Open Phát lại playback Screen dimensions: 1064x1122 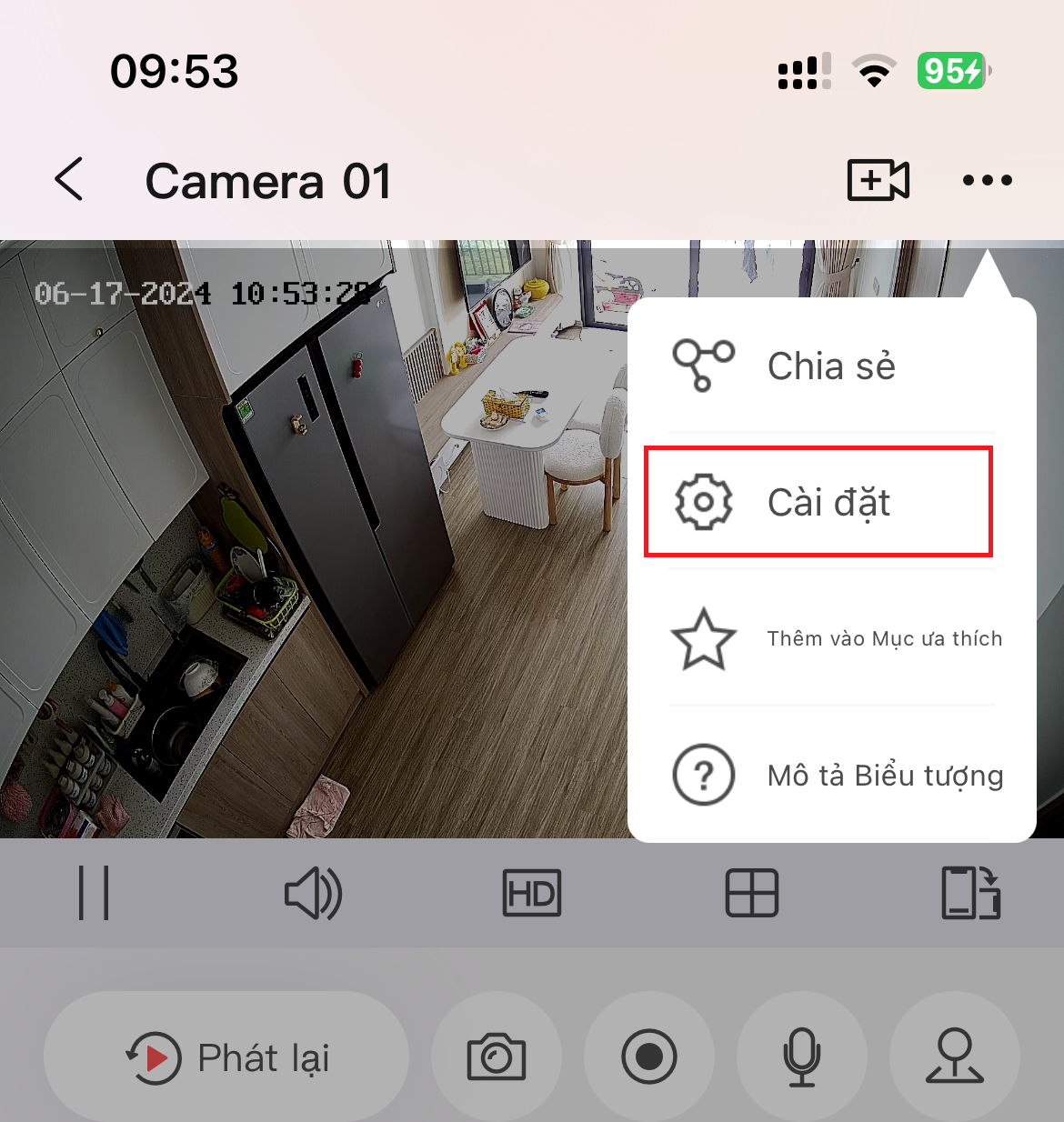[227, 1057]
